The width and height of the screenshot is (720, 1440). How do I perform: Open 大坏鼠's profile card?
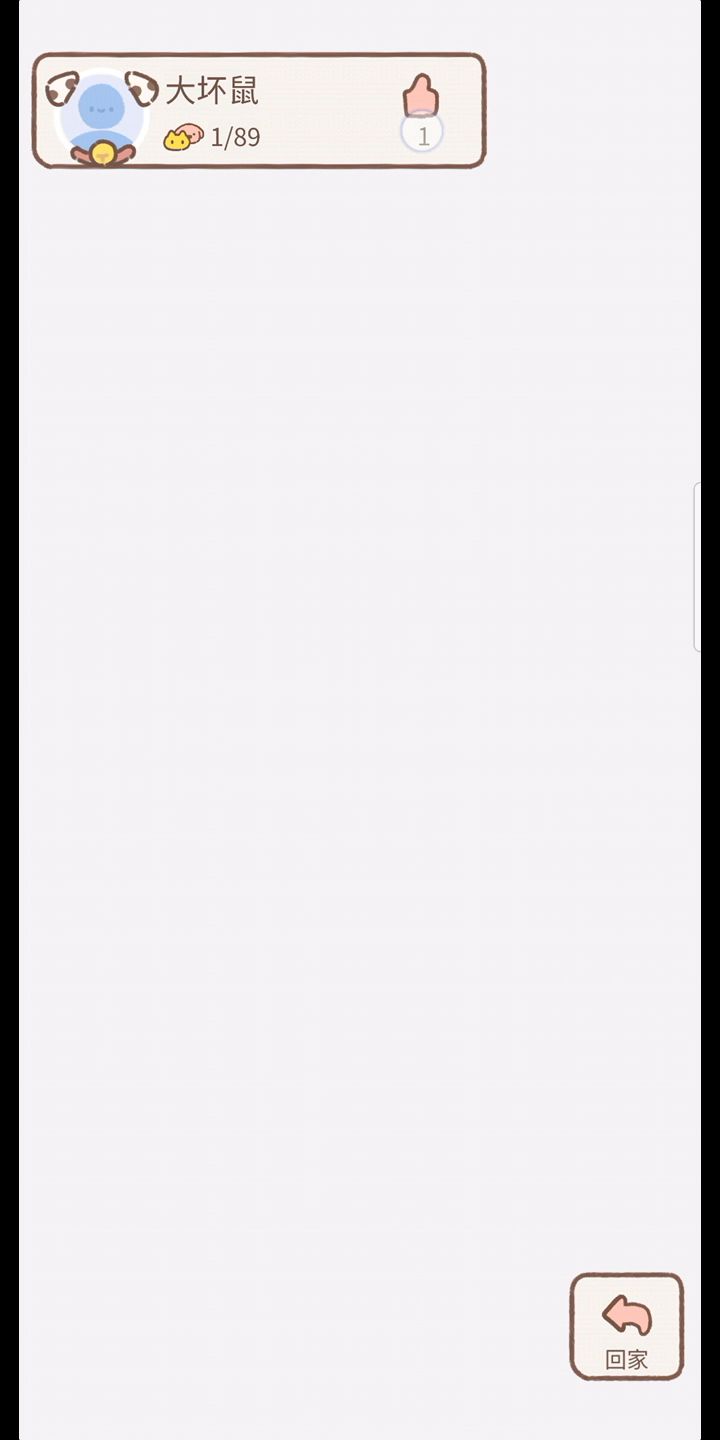coord(258,110)
